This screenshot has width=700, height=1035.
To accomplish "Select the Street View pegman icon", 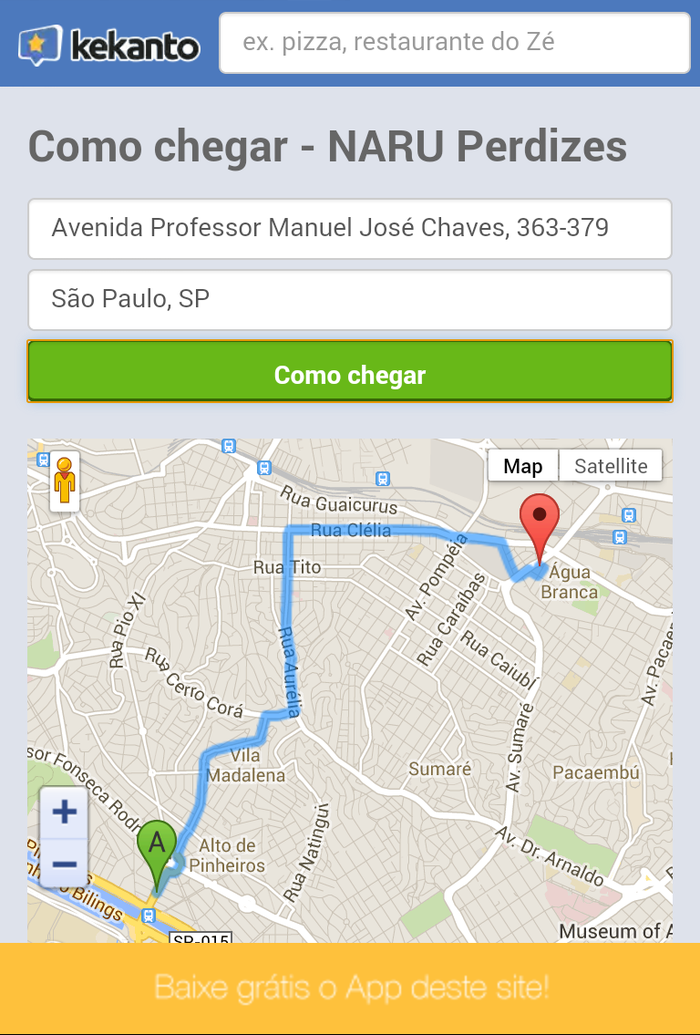I will point(64,481).
